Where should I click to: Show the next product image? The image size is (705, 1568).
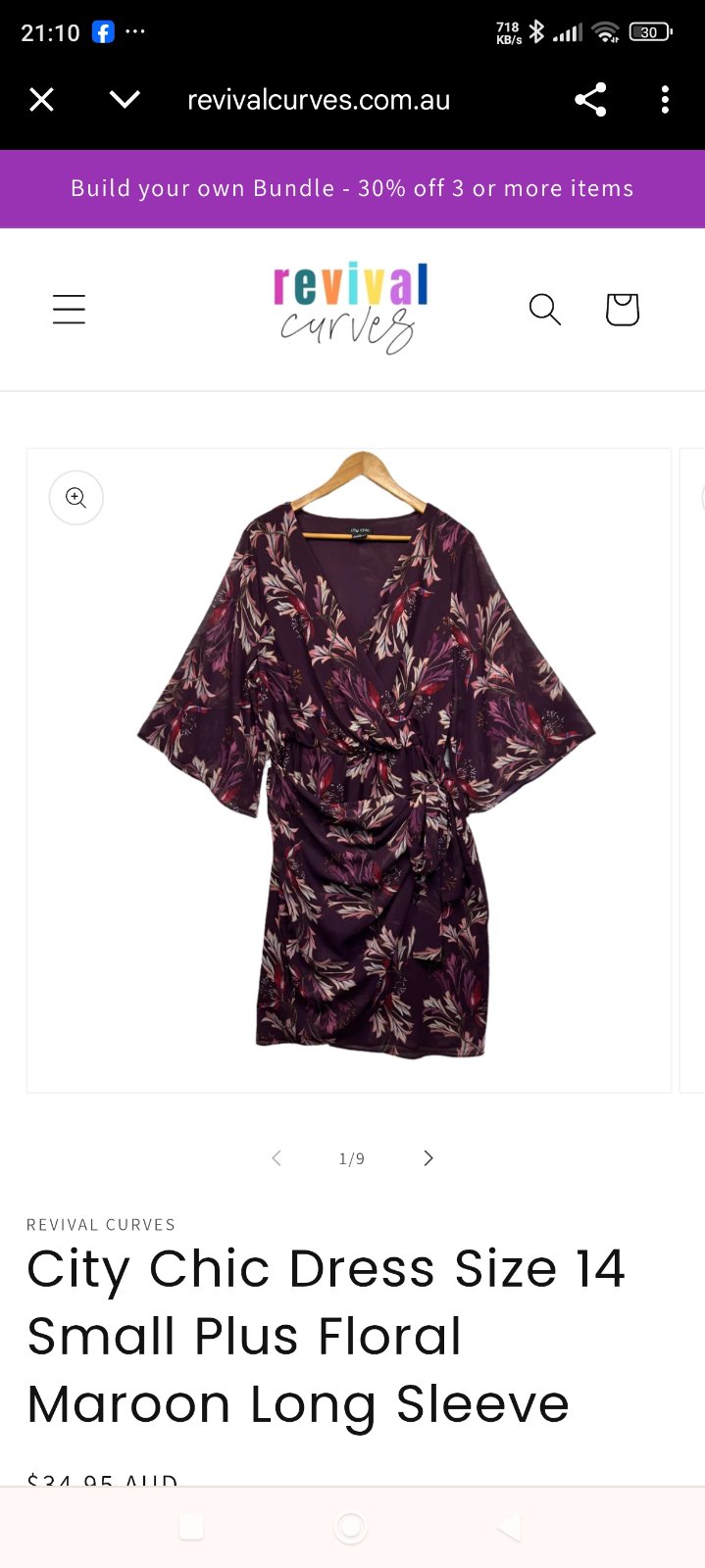(428, 1158)
